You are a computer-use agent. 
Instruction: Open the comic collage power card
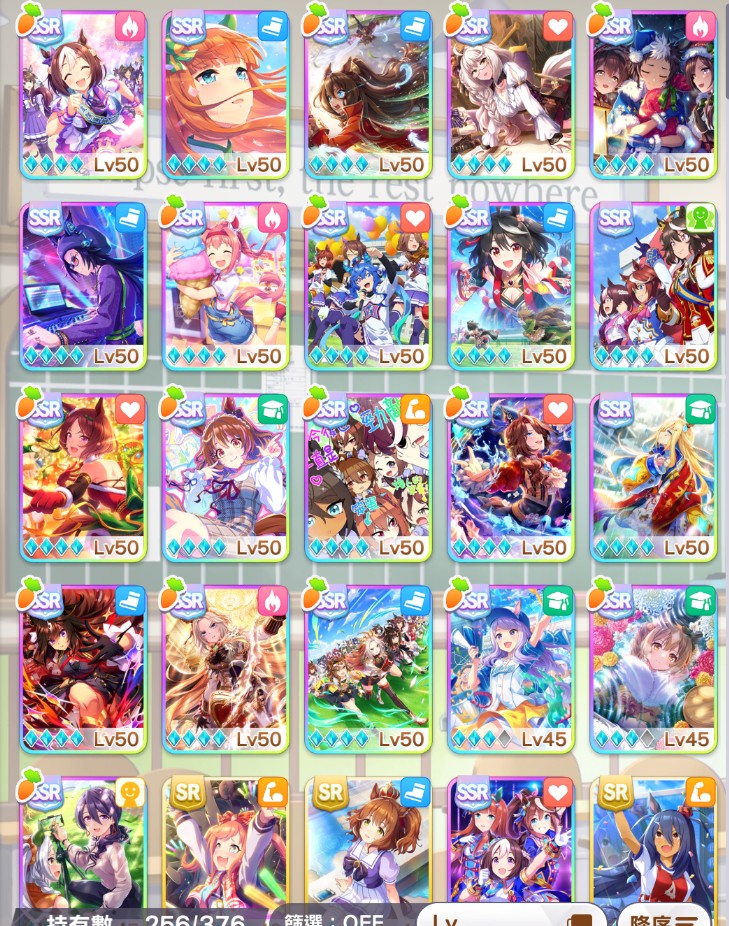point(368,477)
